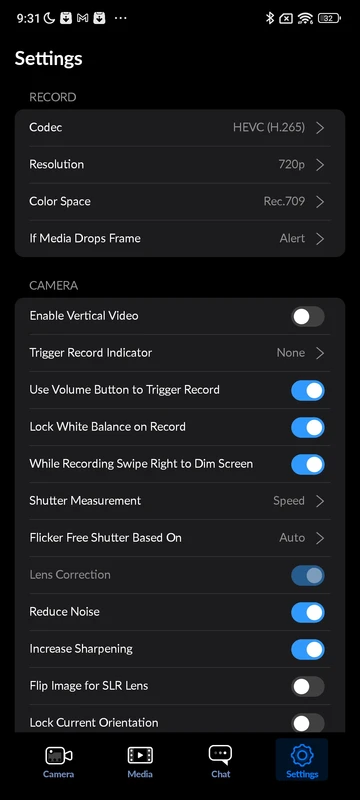Disable Increase Sharpening switch

click(x=307, y=649)
